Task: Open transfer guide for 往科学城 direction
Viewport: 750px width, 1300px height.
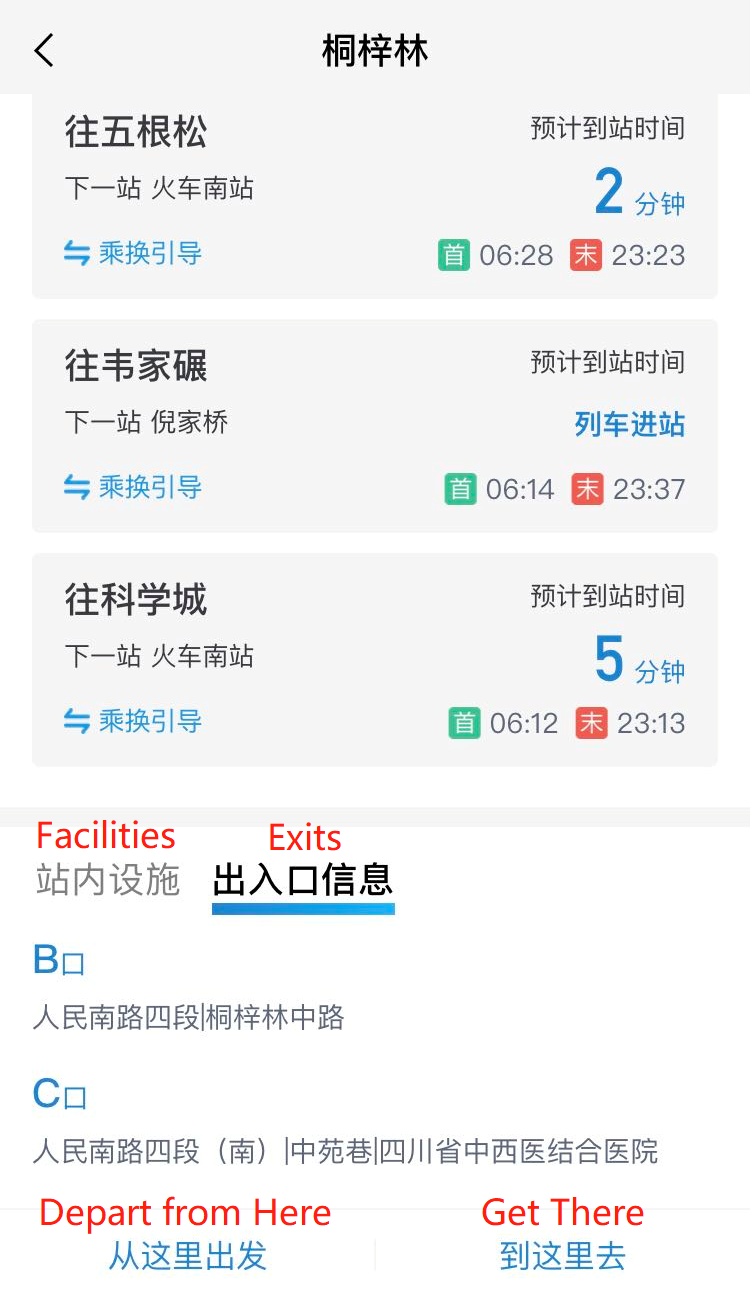Action: 133,721
